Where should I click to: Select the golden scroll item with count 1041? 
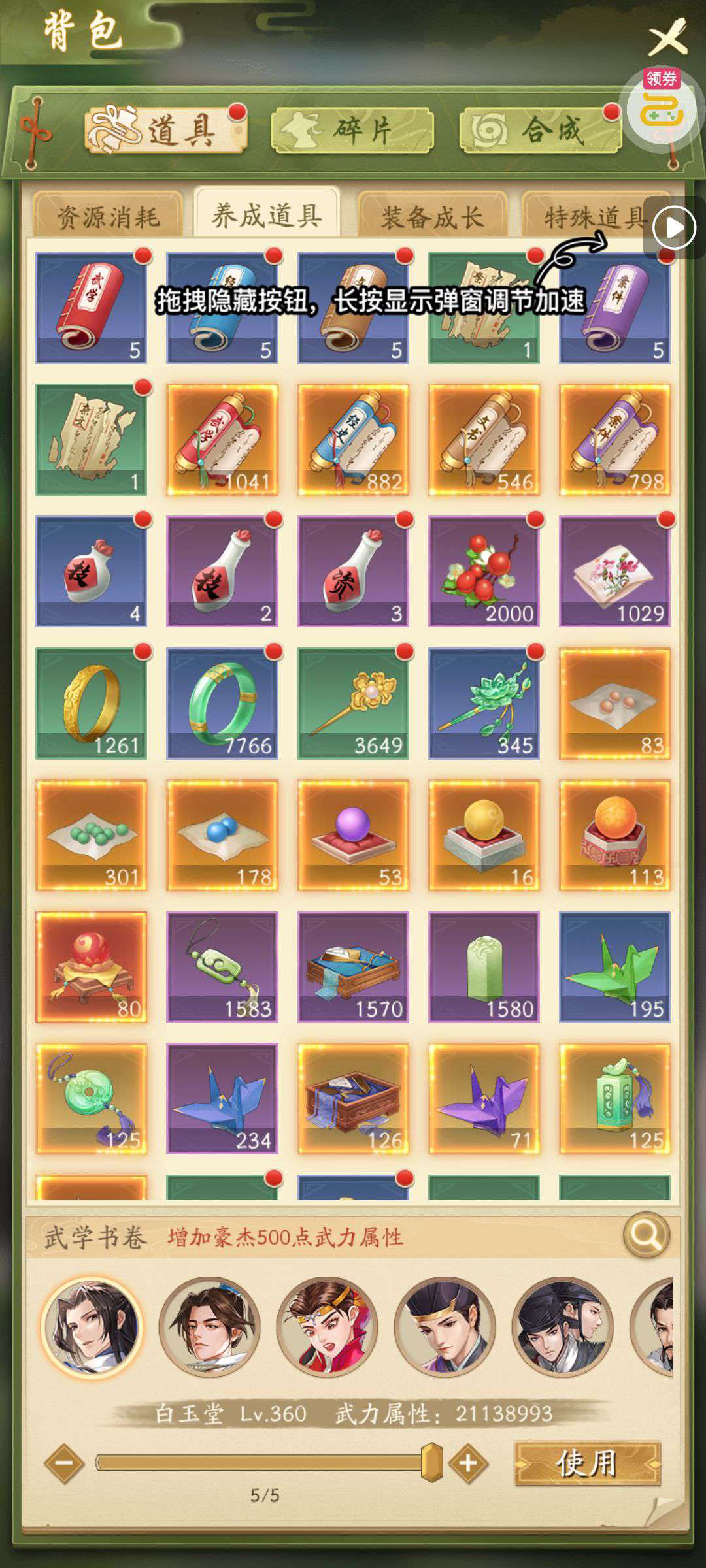point(222,440)
